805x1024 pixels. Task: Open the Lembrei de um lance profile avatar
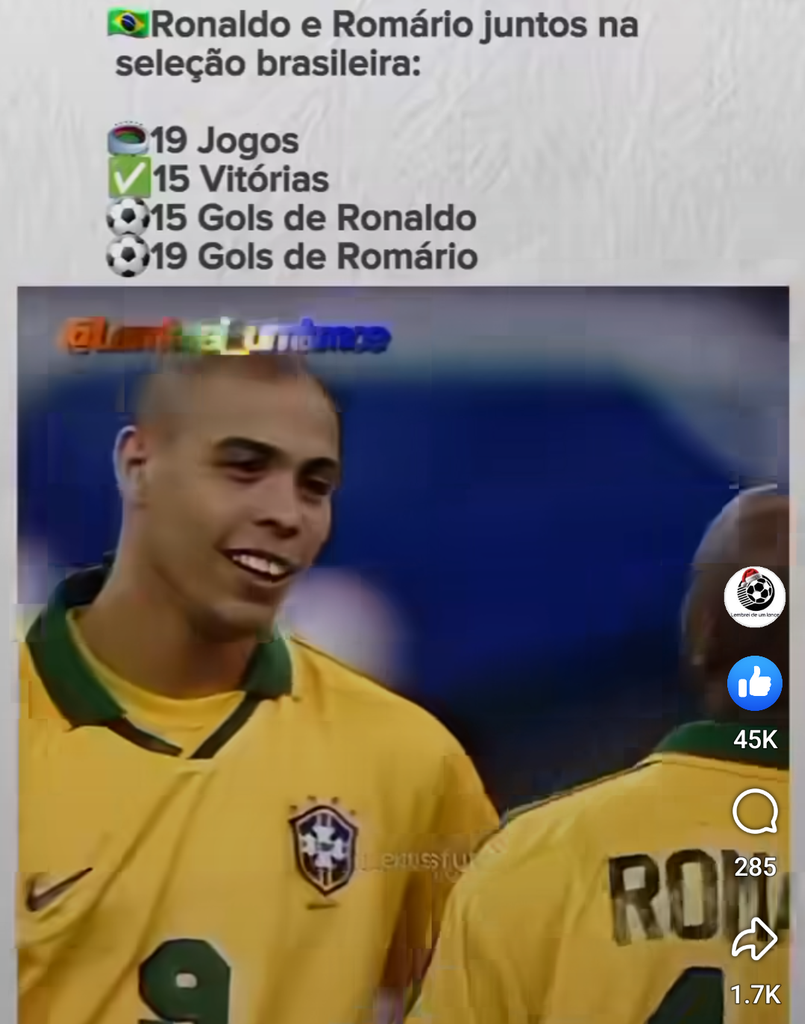pos(754,596)
